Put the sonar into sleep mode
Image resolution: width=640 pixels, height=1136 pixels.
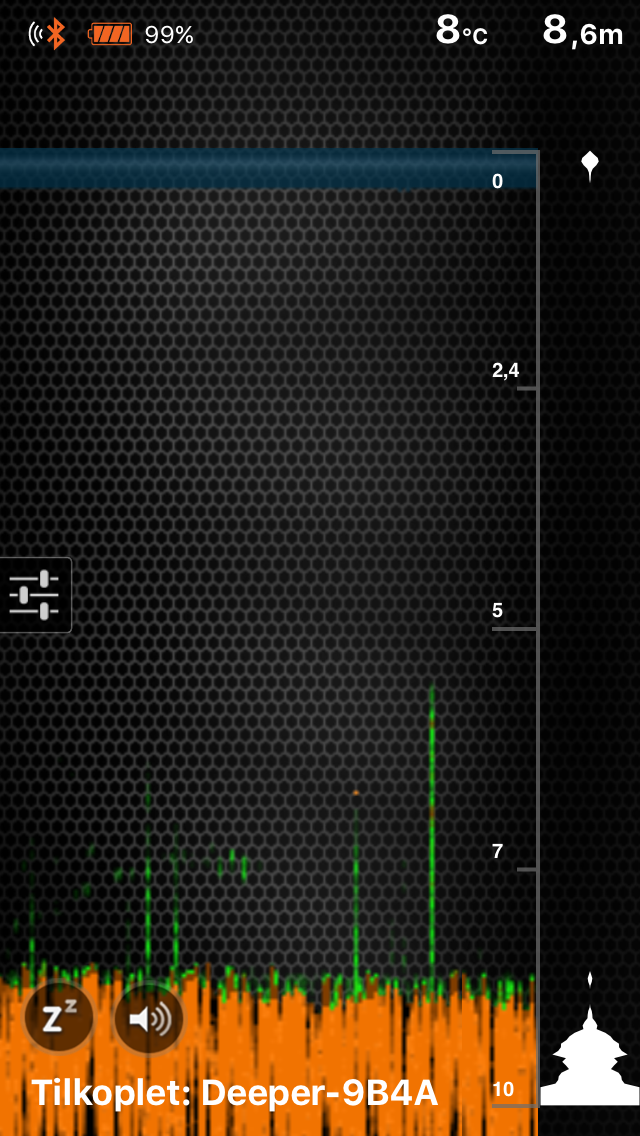click(x=59, y=1018)
